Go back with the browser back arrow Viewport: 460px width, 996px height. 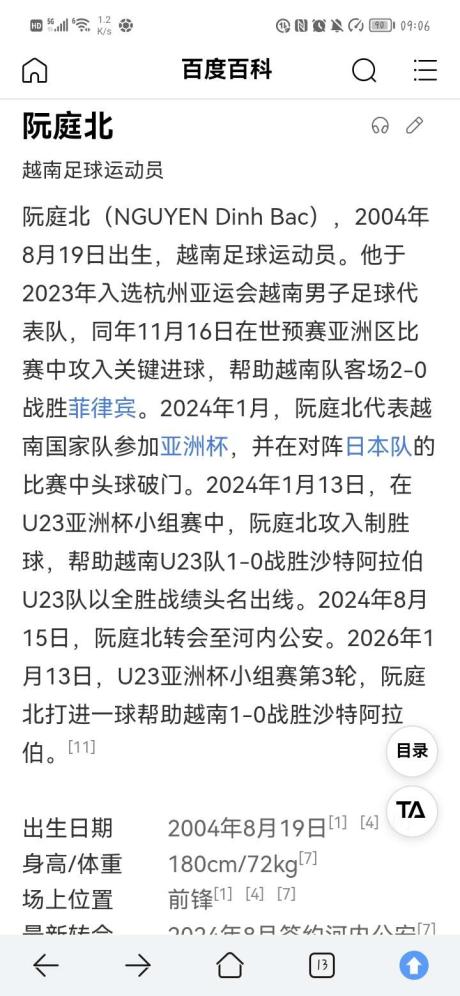click(x=46, y=966)
